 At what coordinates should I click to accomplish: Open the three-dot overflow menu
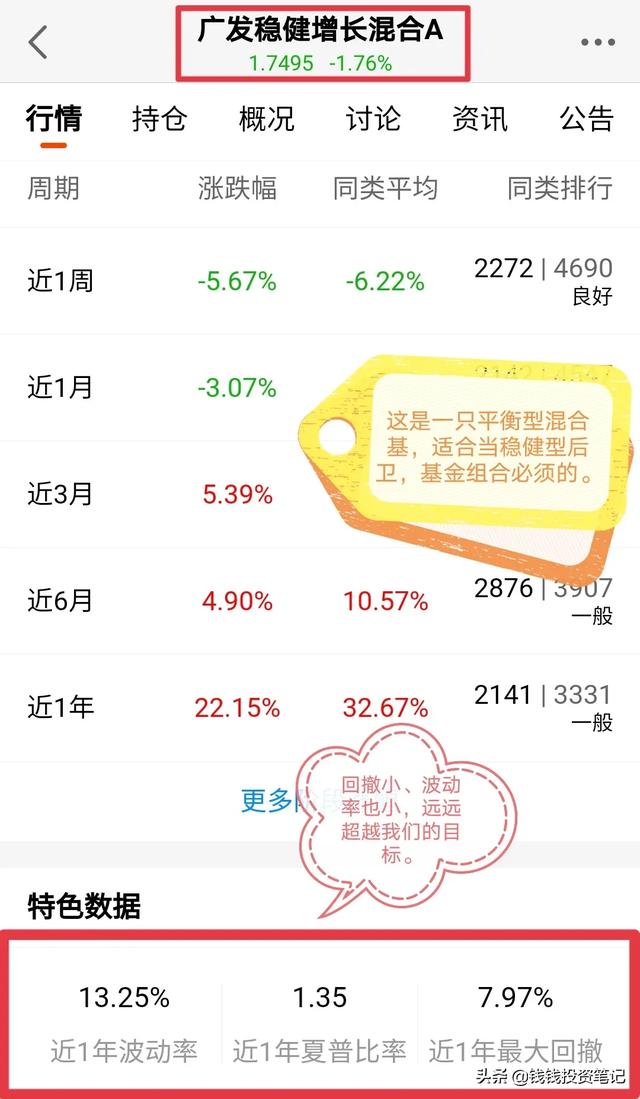pyautogui.click(x=597, y=43)
